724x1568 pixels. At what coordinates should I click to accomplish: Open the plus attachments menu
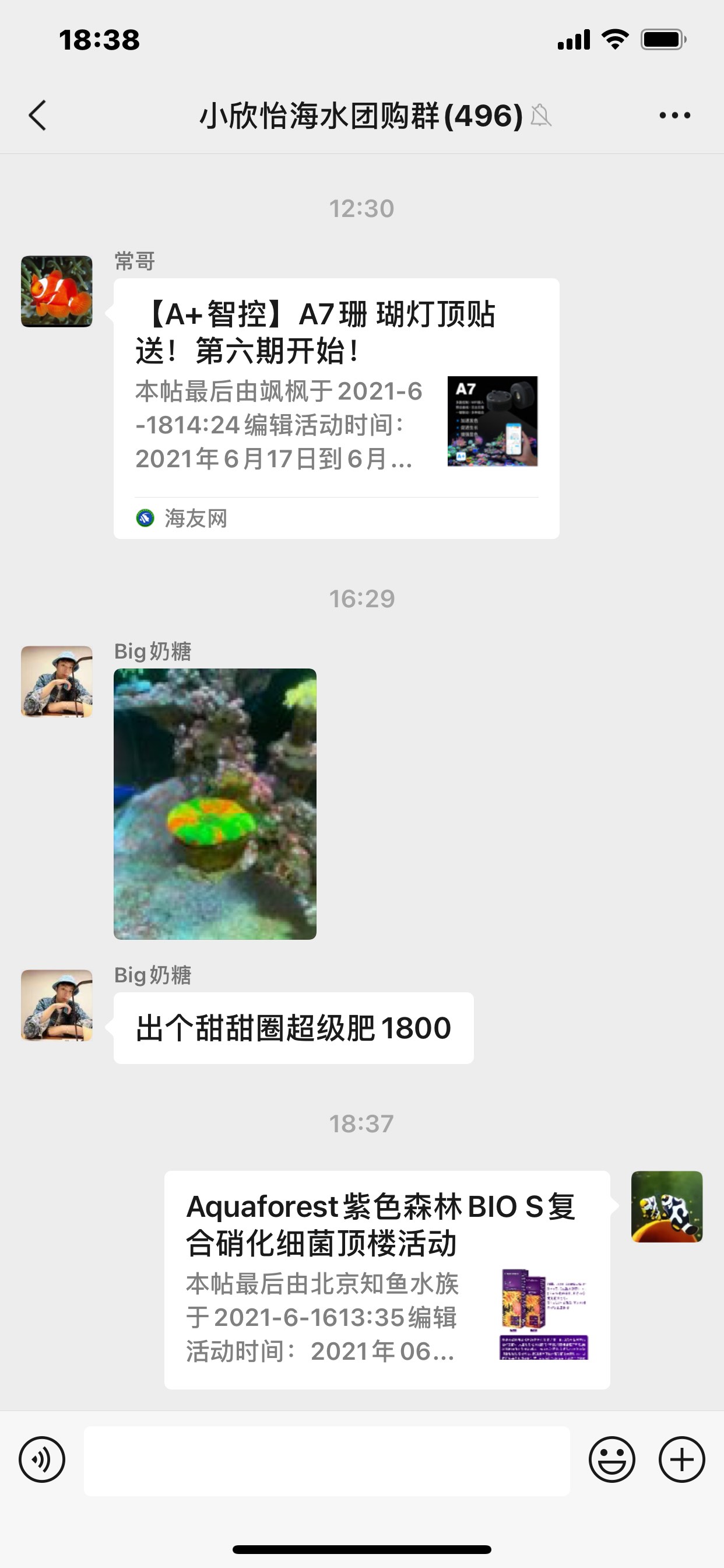coord(681,1459)
